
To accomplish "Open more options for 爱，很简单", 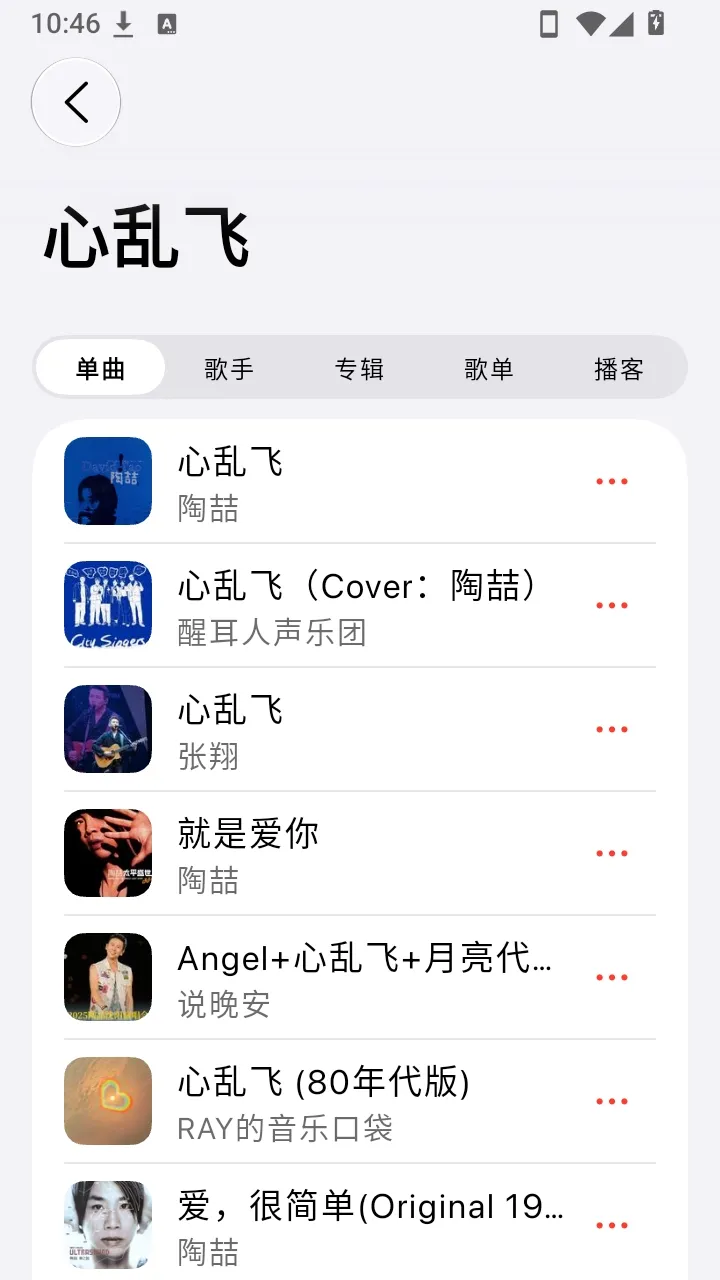I will point(612,1225).
